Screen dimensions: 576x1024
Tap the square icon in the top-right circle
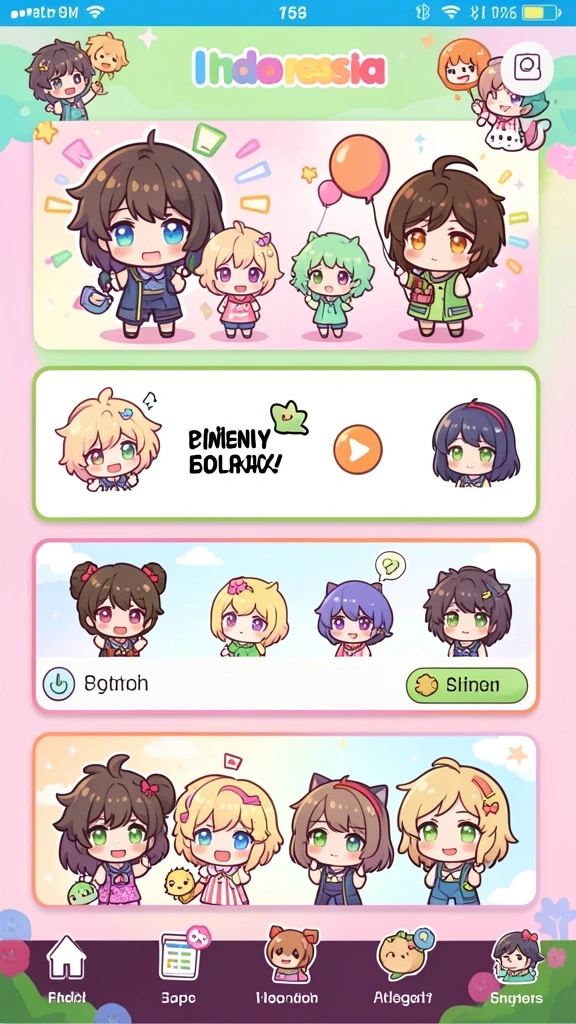[526, 67]
